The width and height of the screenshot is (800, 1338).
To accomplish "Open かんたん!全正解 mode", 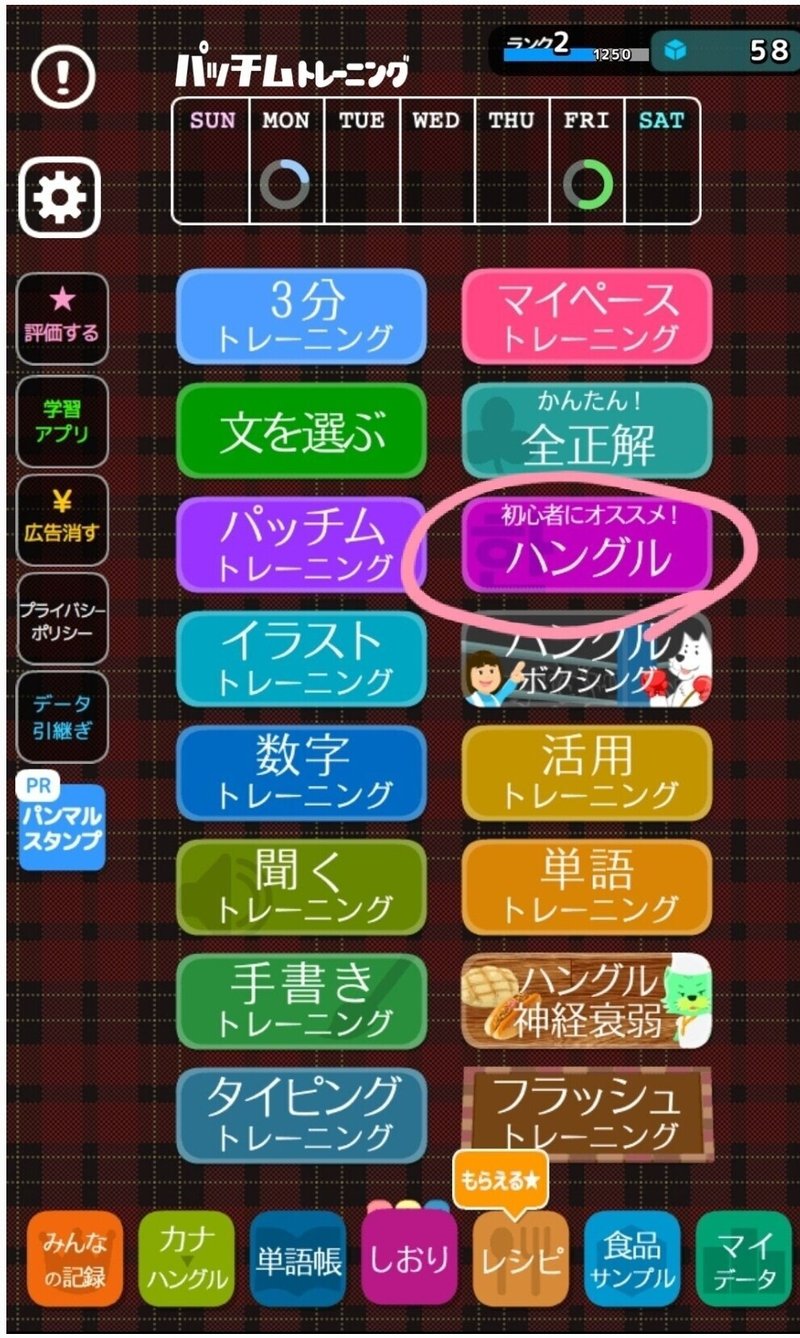I will click(587, 430).
